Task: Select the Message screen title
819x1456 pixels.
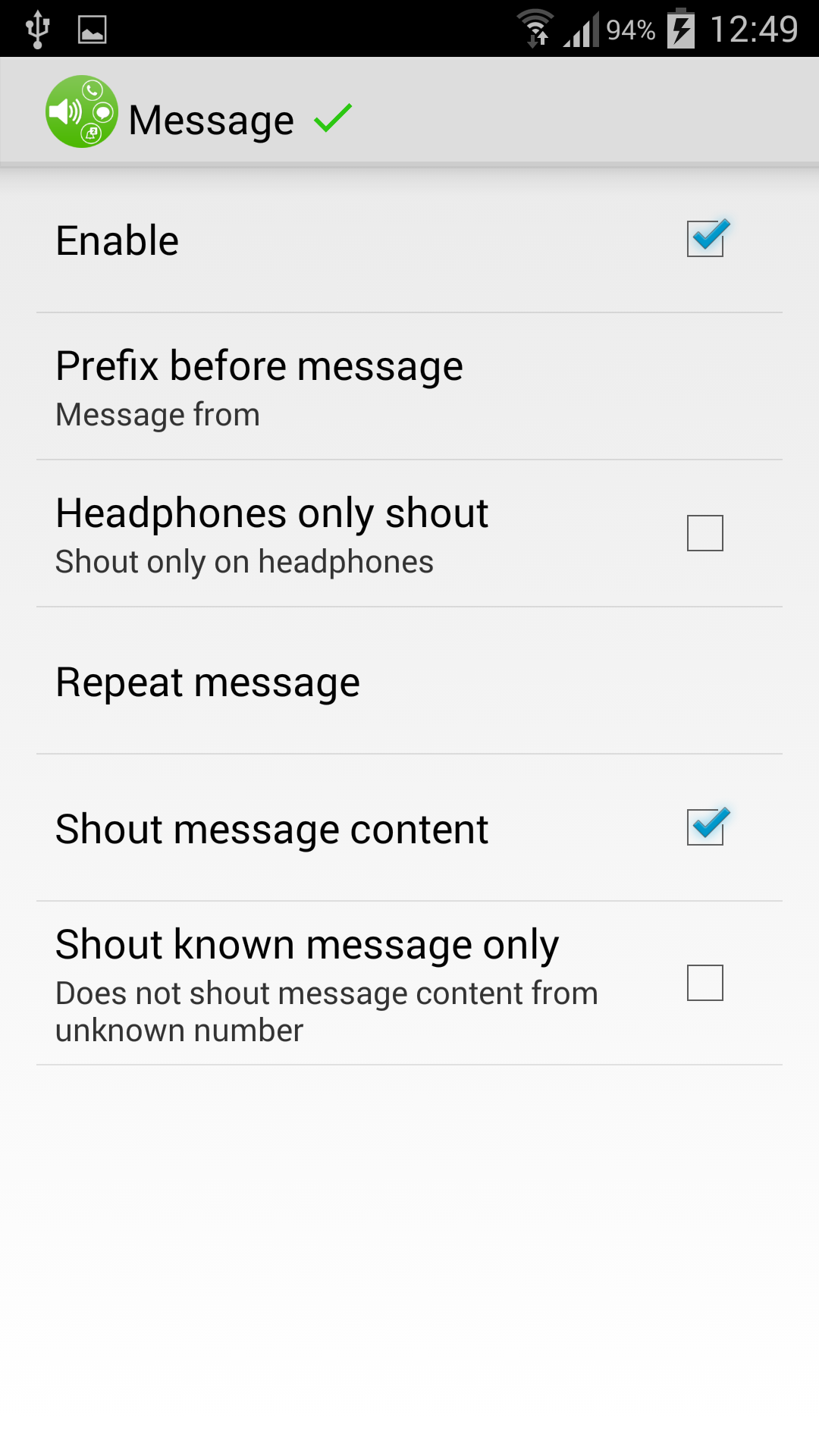Action: tap(212, 118)
